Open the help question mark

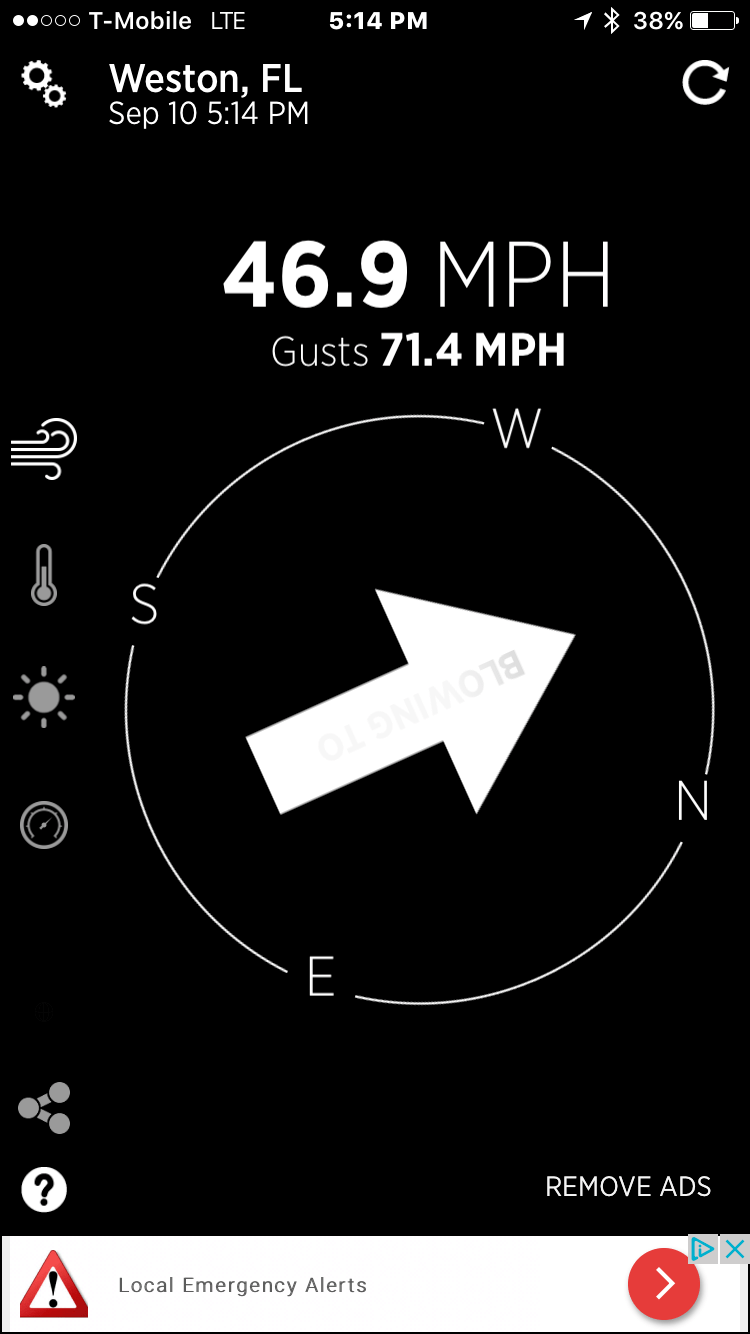44,1190
